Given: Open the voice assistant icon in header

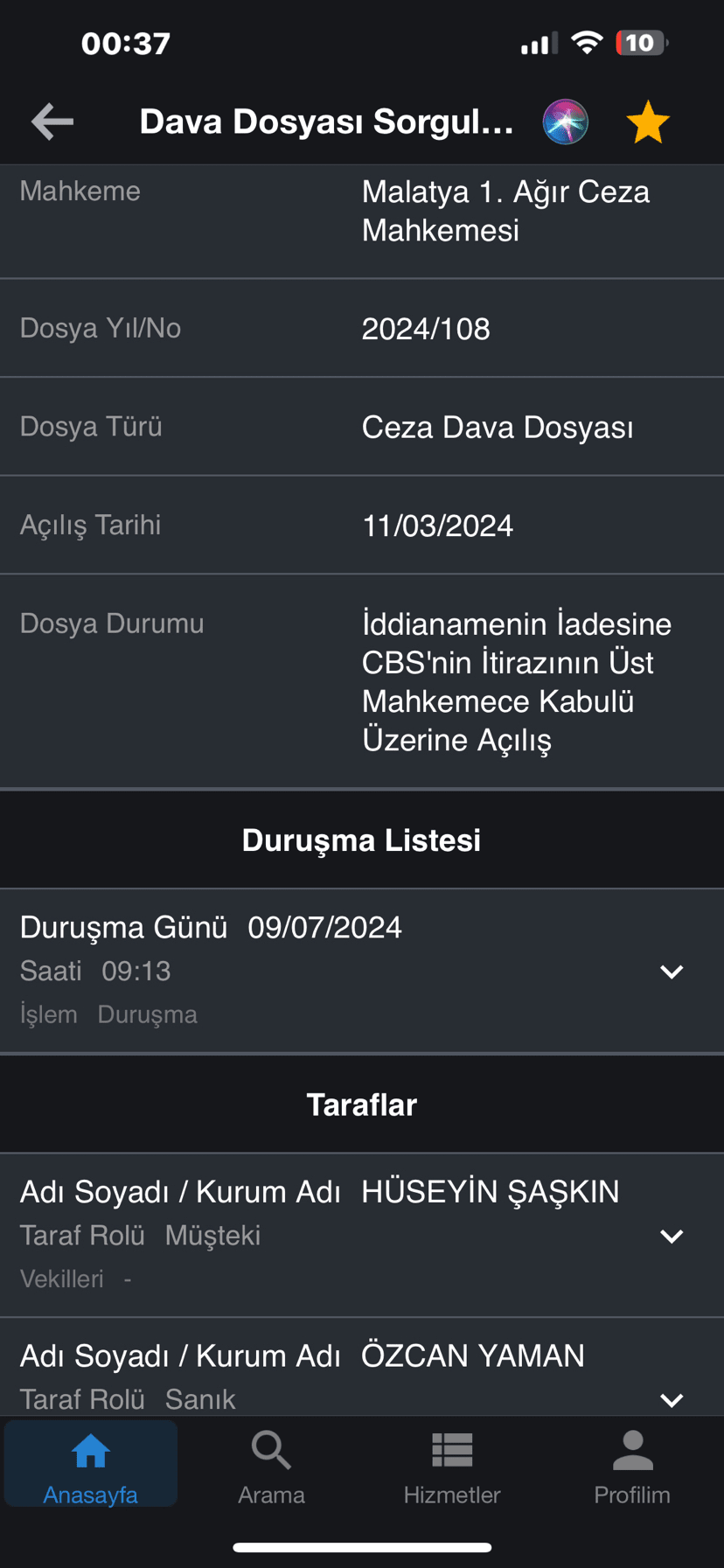Looking at the screenshot, I should tap(566, 122).
